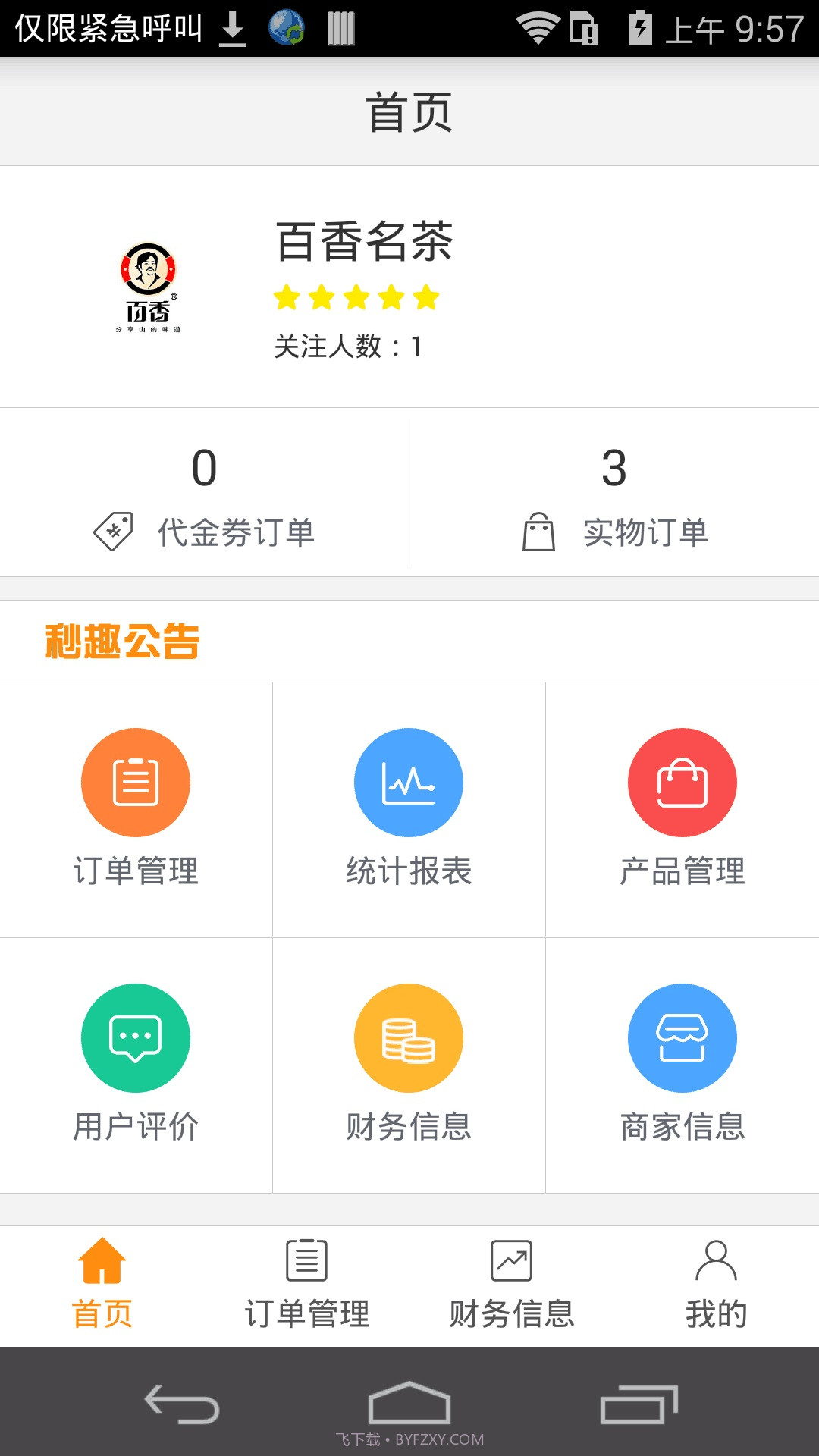Tap the five-star rating under the store name
This screenshot has width=819, height=1456.
pyautogui.click(x=356, y=299)
